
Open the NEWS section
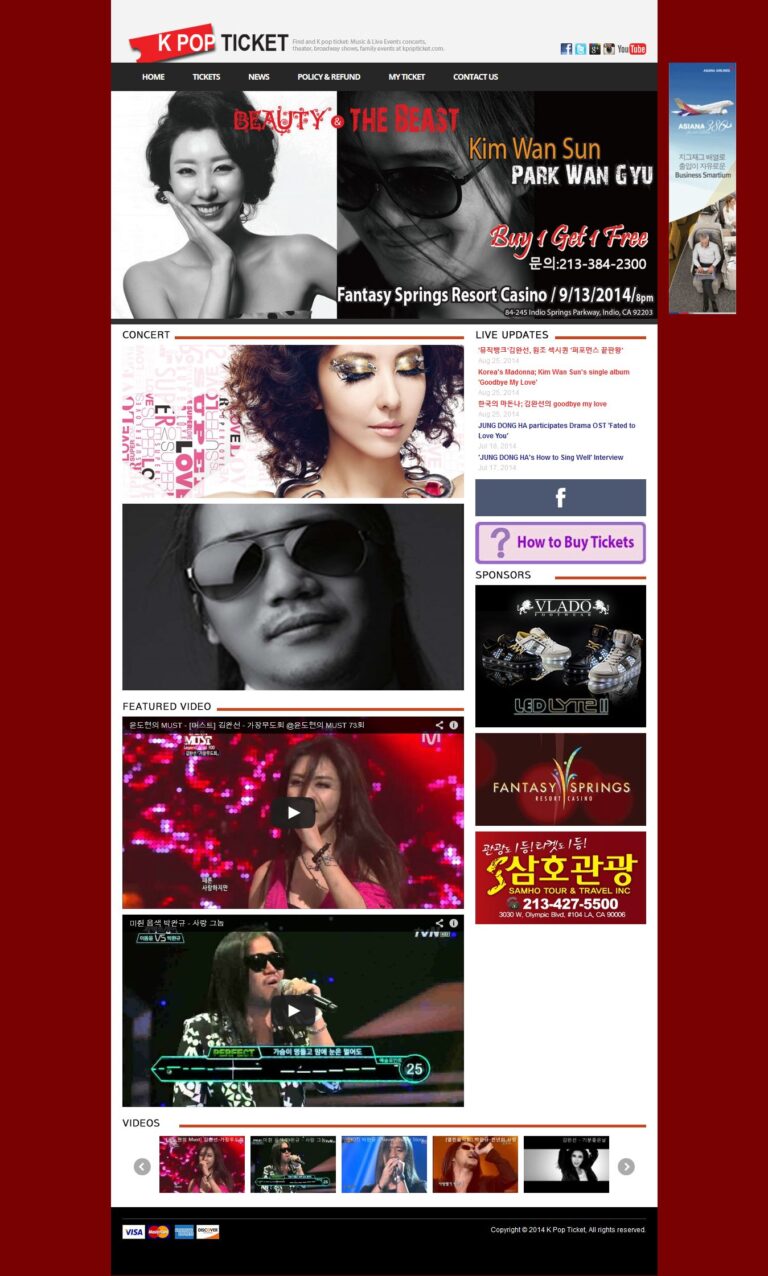[259, 77]
